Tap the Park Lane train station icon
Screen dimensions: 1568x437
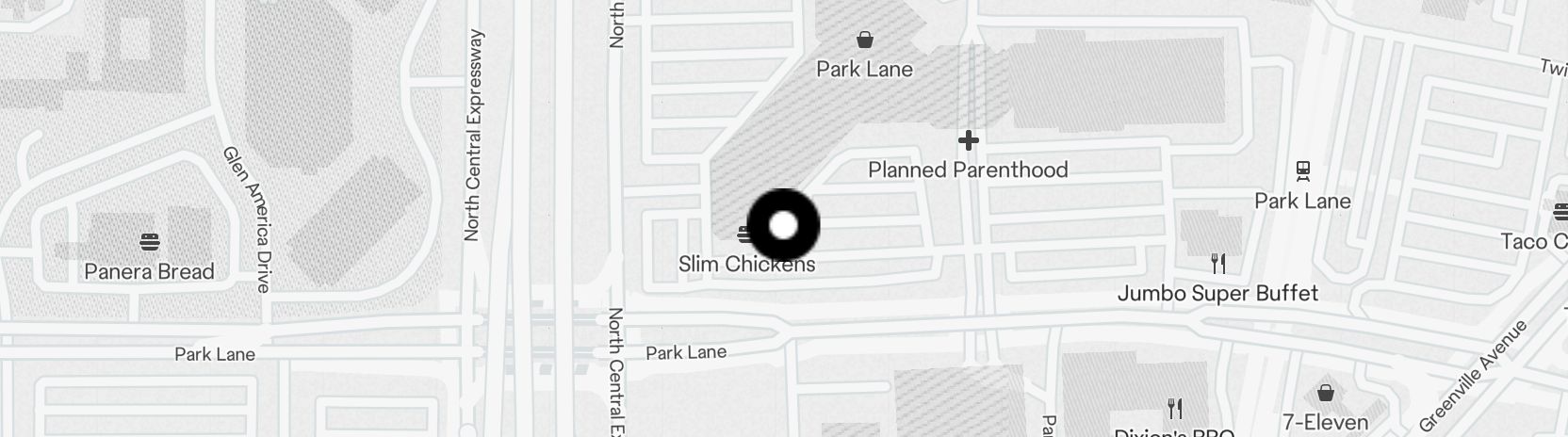(x=1303, y=170)
